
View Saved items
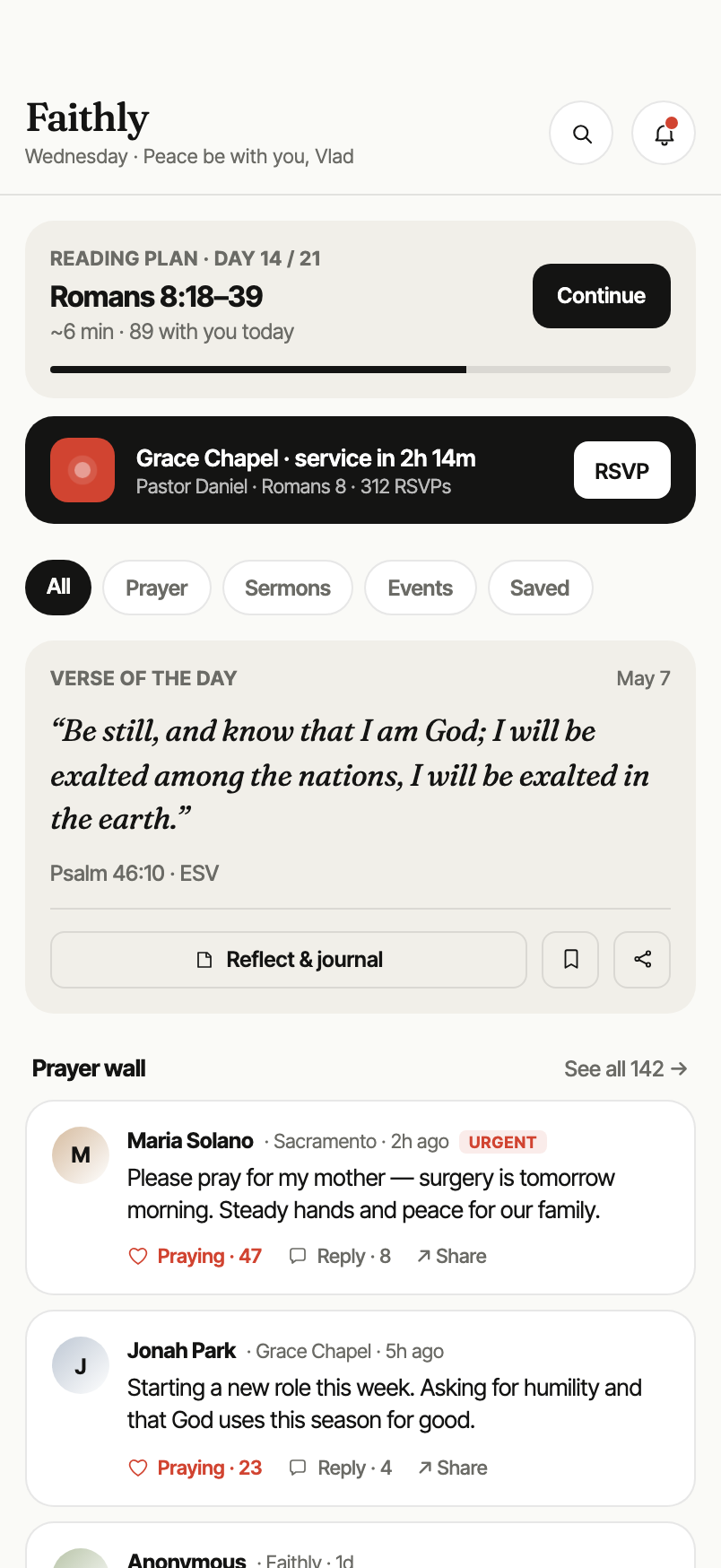coord(540,588)
